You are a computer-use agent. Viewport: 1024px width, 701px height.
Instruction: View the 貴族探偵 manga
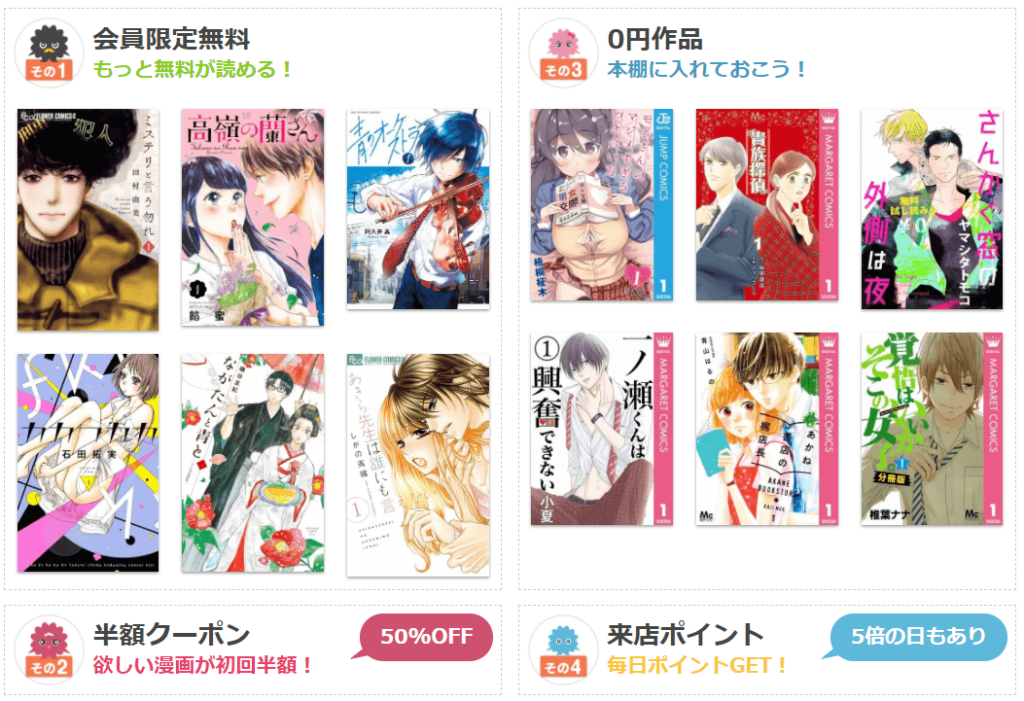click(x=766, y=205)
